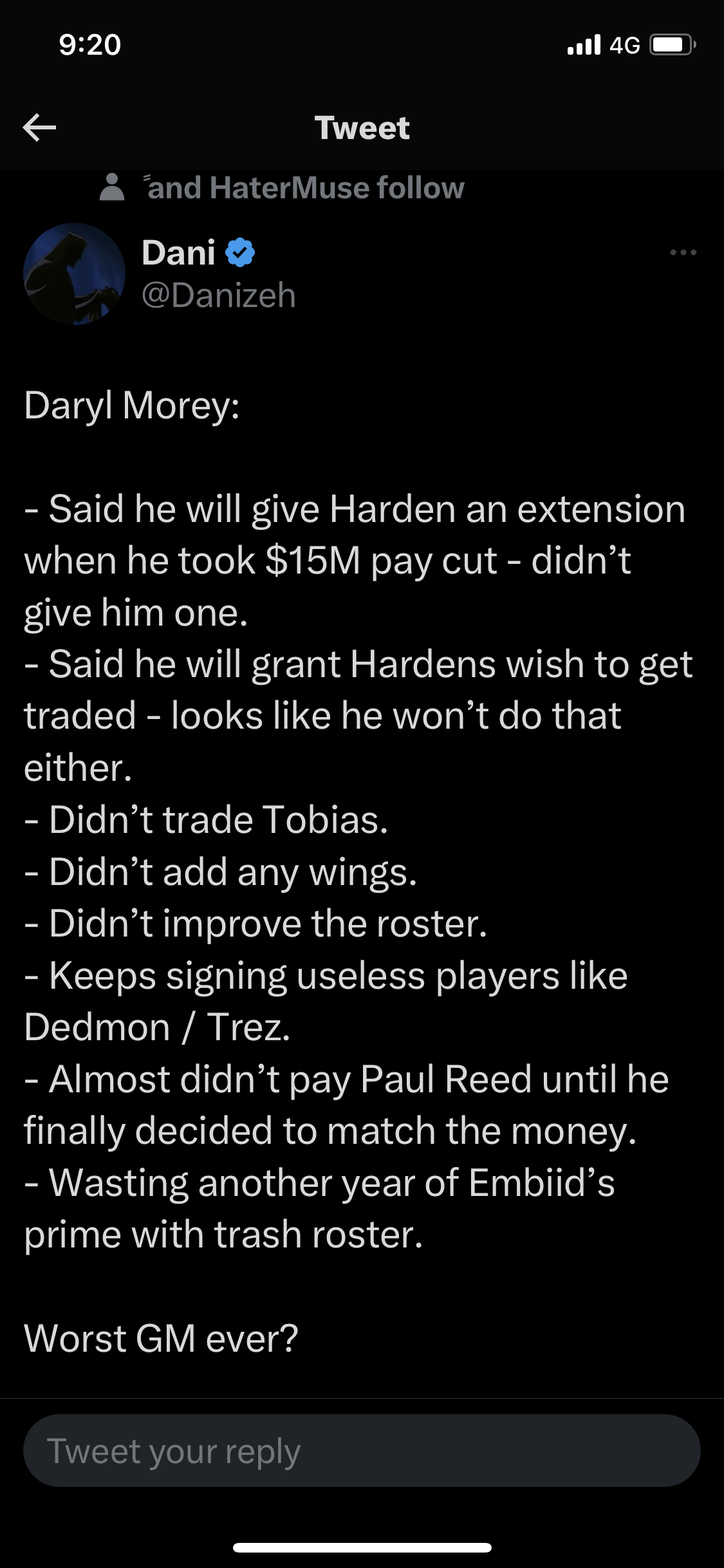Tap the Tweet your reply field
The width and height of the screenshot is (724, 1568).
[362, 1450]
